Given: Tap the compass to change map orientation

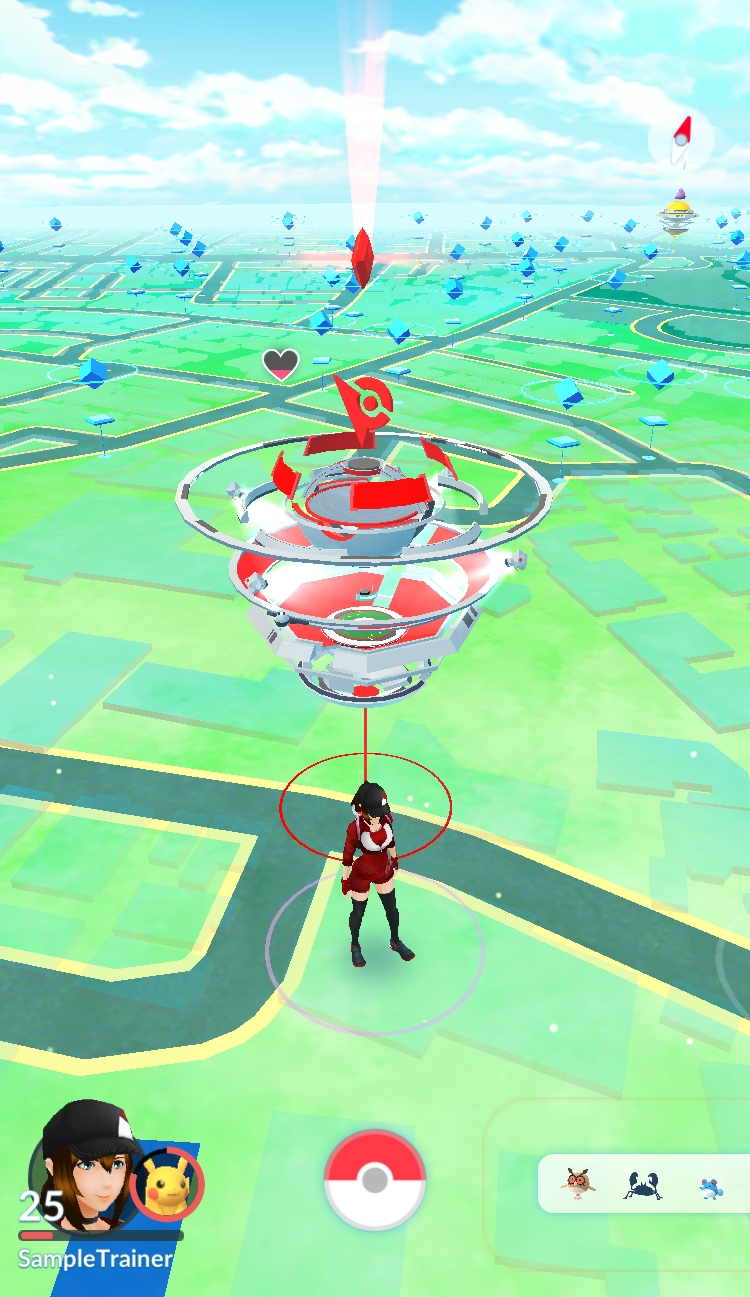Looking at the screenshot, I should [681, 140].
